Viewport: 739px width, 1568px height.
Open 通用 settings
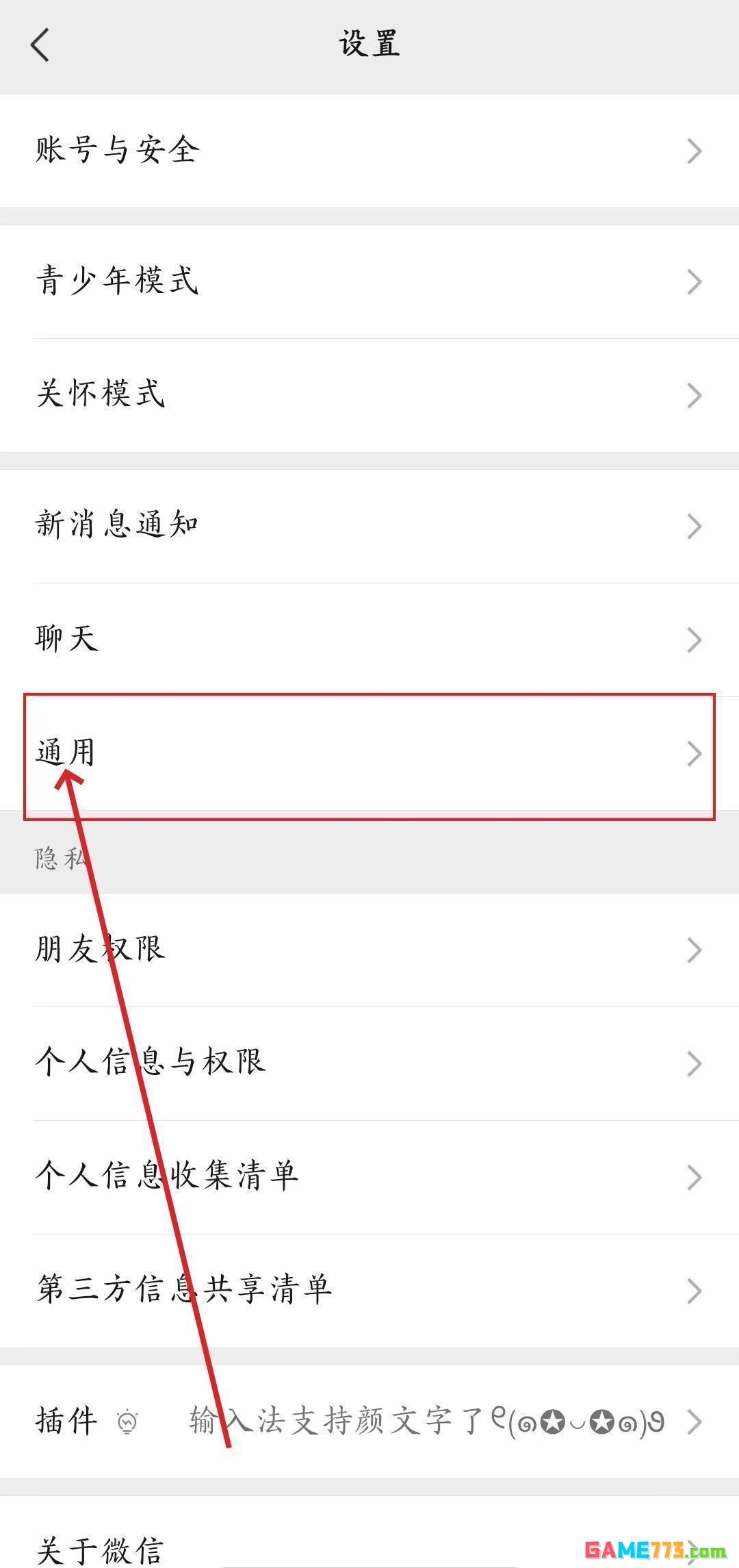pos(369,754)
